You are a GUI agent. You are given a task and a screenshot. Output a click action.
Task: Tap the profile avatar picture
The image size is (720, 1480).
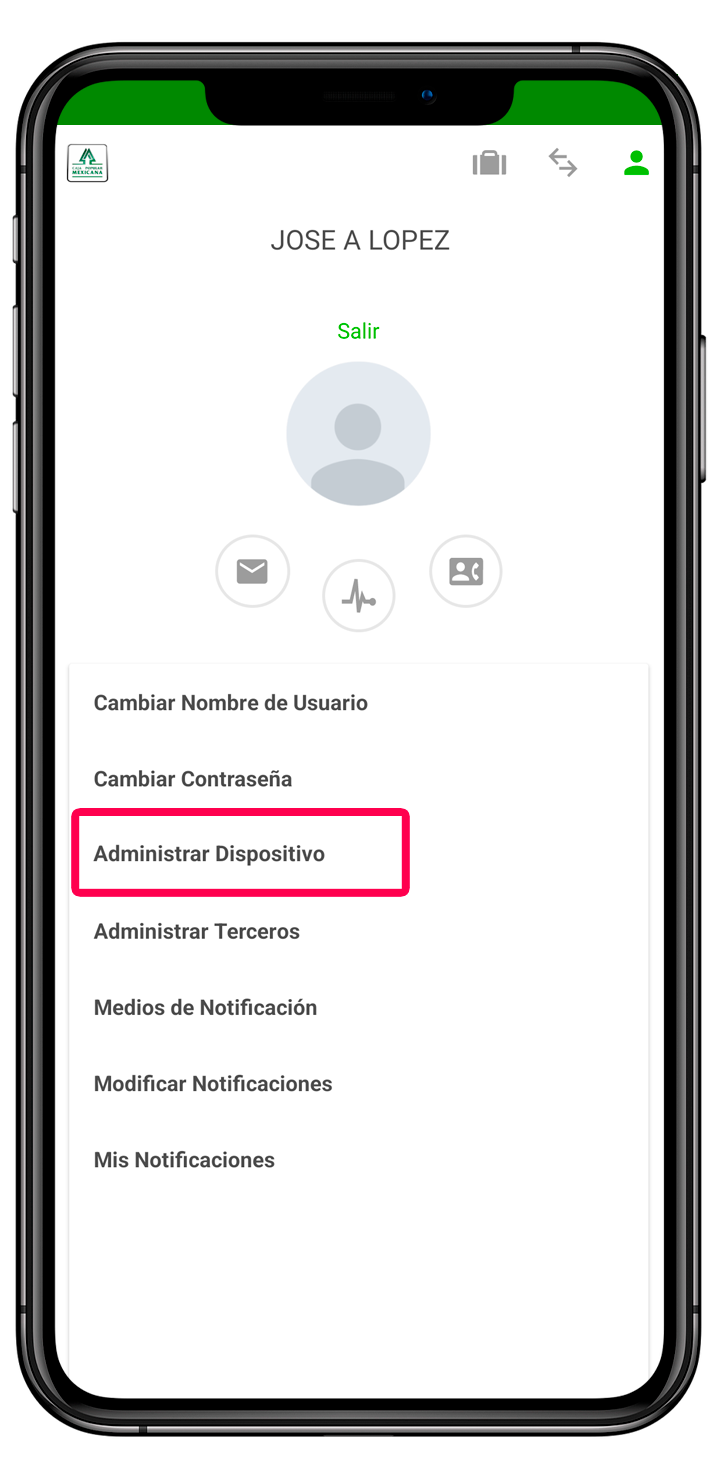[x=358, y=433]
